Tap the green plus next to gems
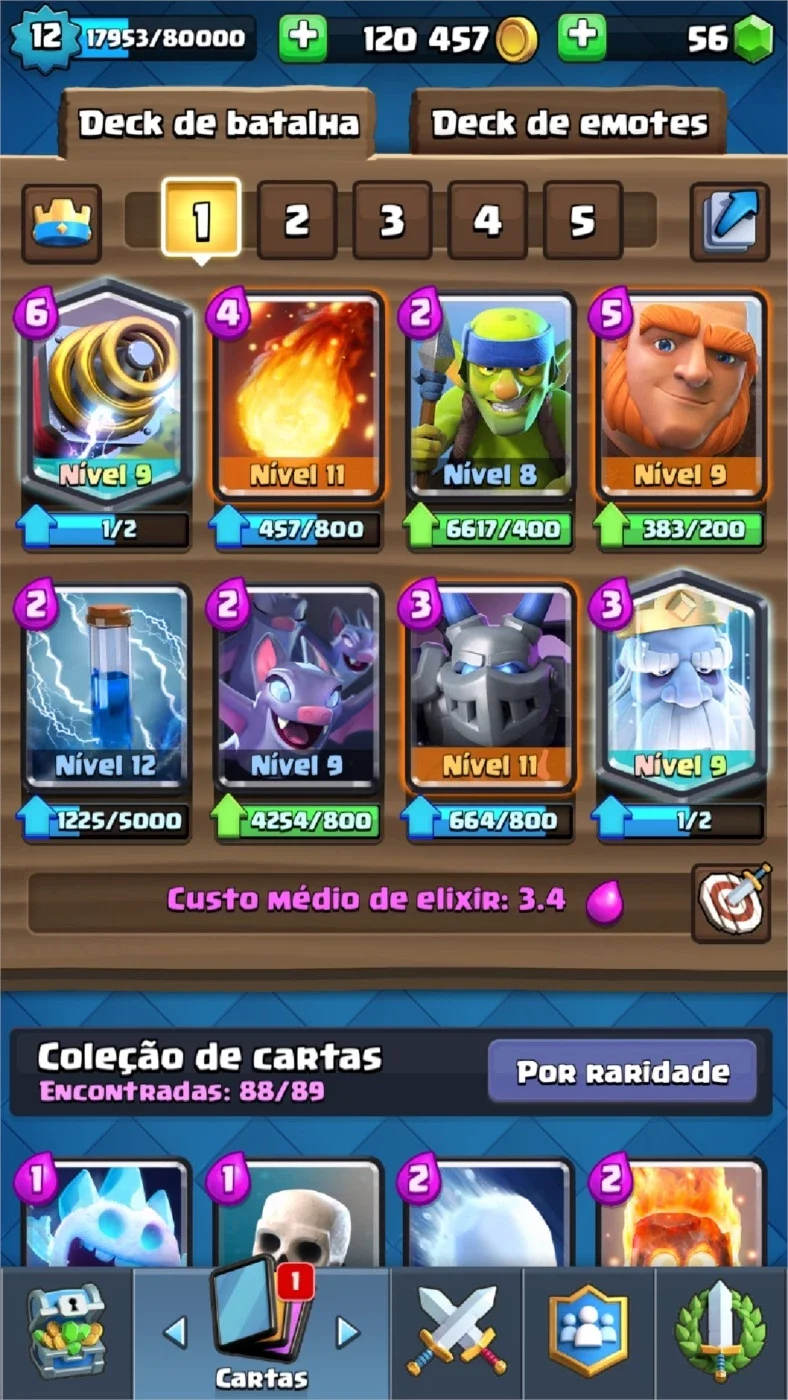Viewport: 788px width, 1400px height. tap(582, 38)
